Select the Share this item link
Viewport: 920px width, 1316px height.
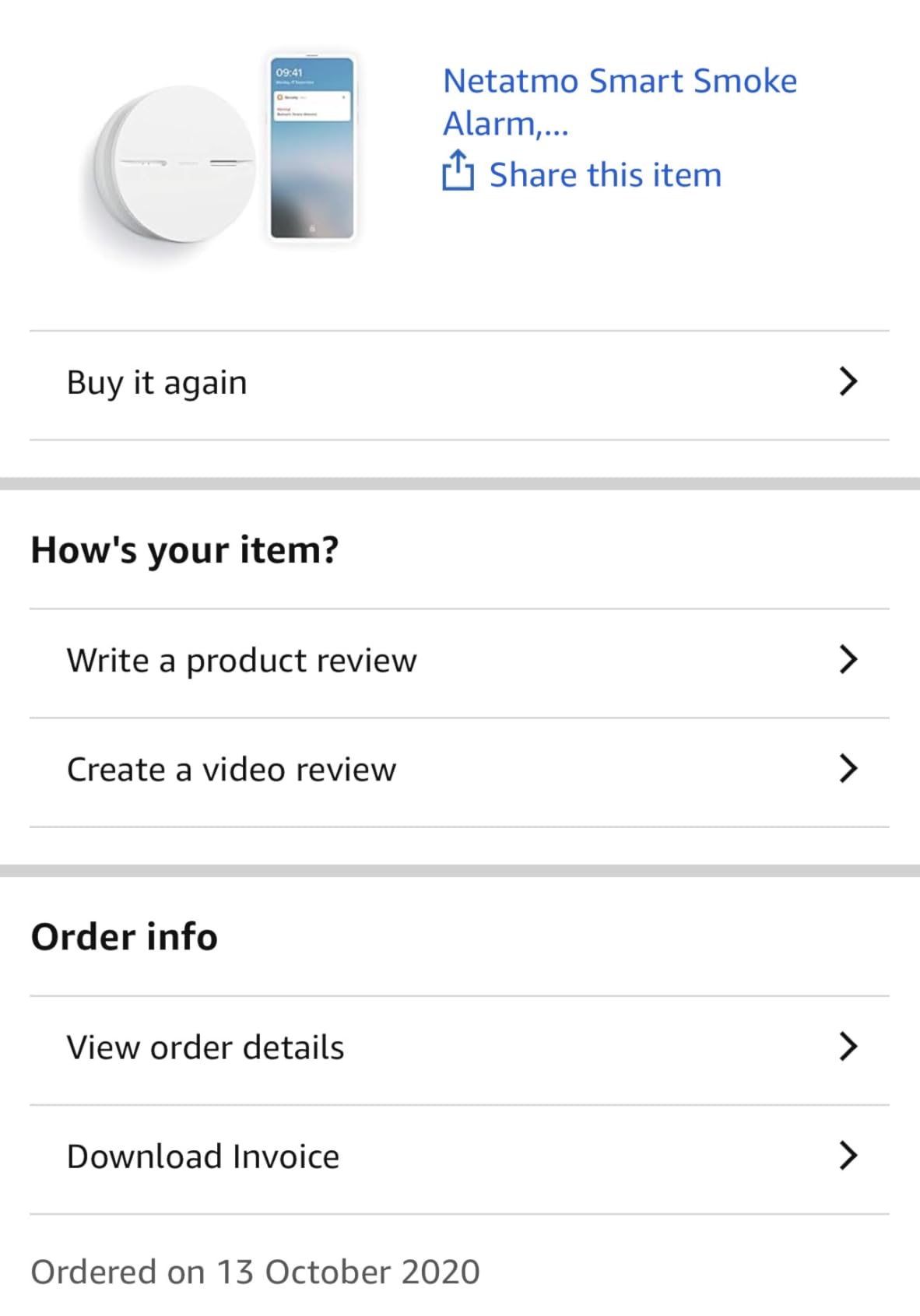[x=604, y=174]
